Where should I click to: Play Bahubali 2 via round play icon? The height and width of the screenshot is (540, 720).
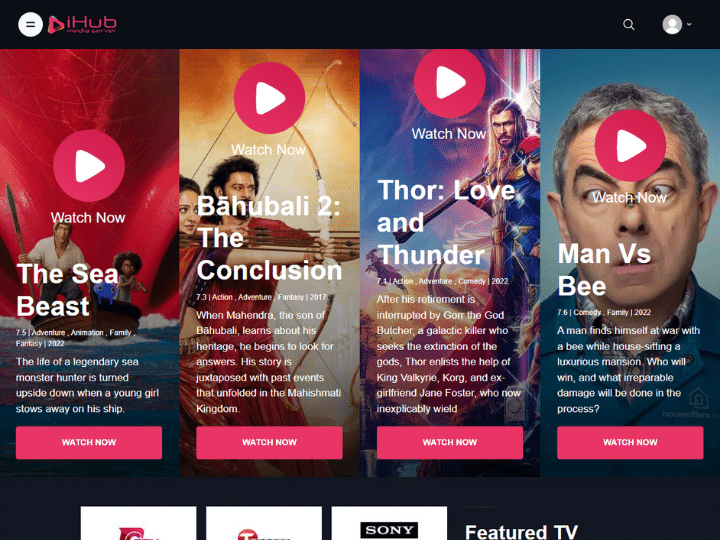[x=269, y=97]
